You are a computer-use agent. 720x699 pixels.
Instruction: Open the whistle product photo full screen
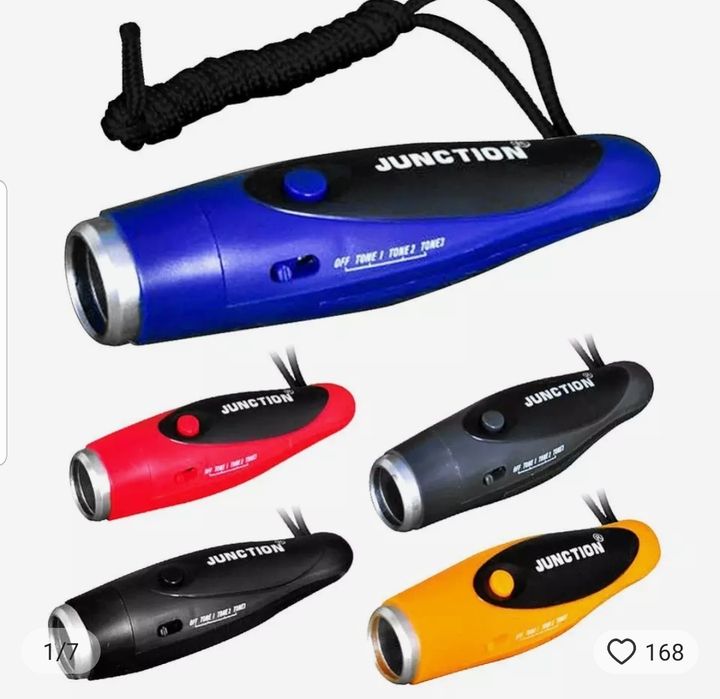360,330
